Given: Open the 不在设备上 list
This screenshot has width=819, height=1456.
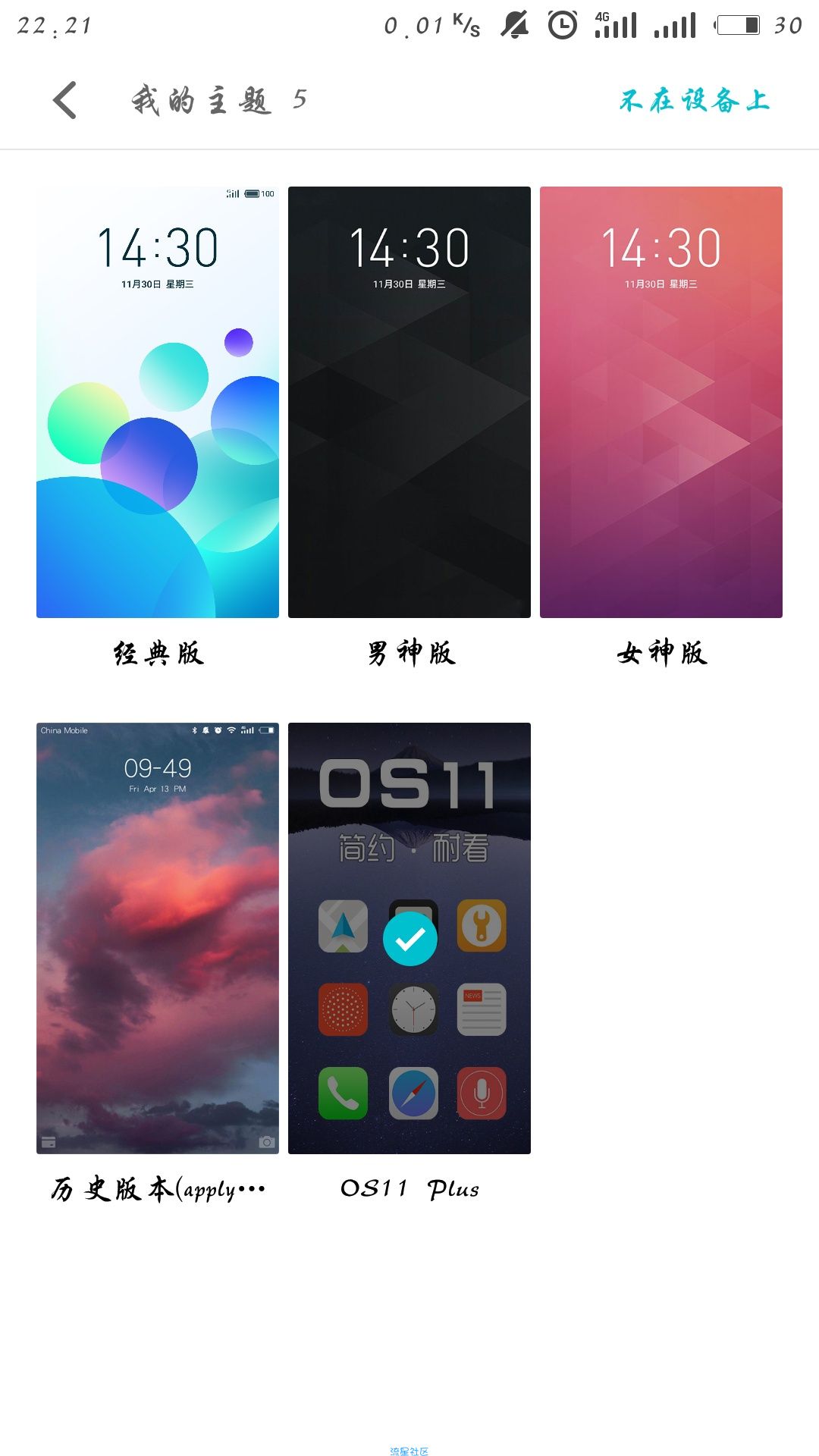Looking at the screenshot, I should point(694,100).
